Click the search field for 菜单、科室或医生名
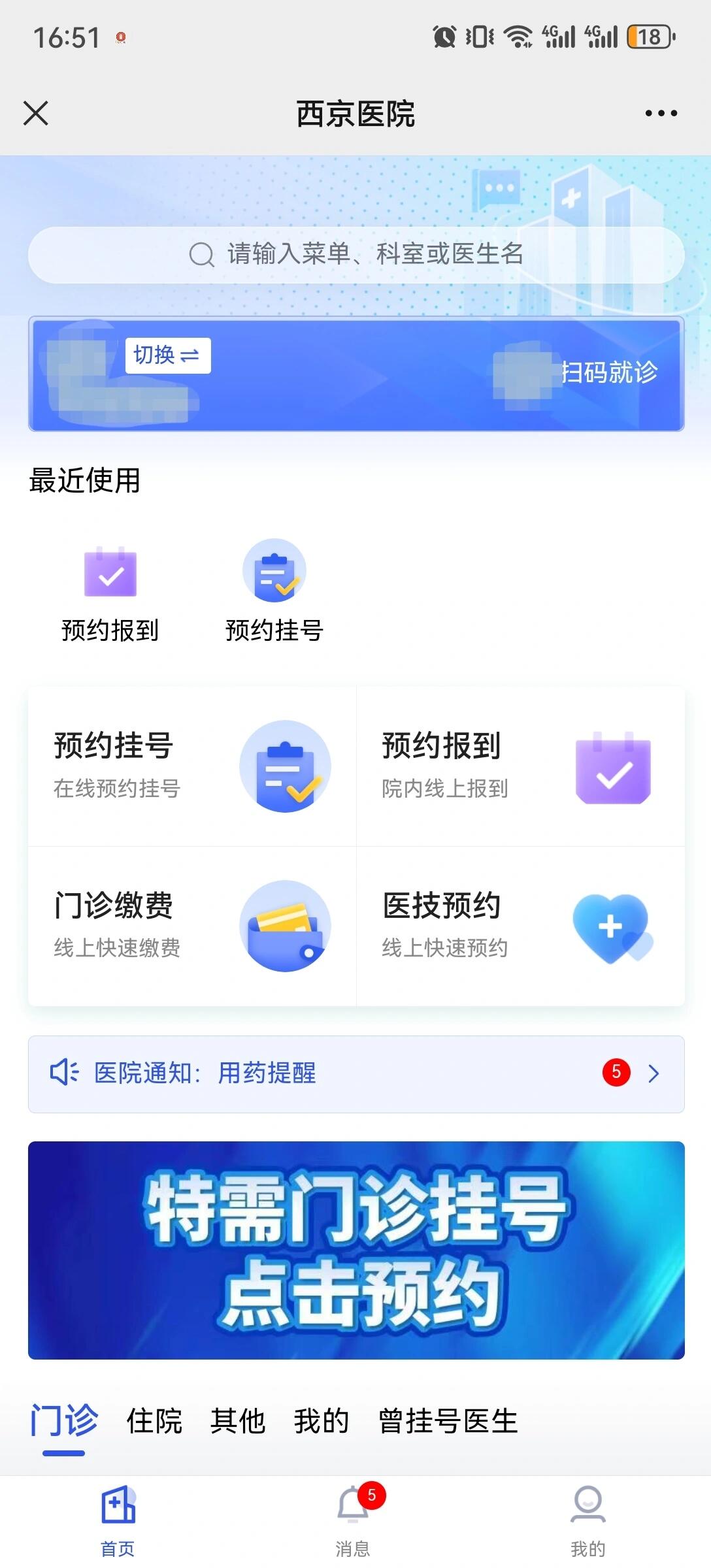 coord(355,254)
